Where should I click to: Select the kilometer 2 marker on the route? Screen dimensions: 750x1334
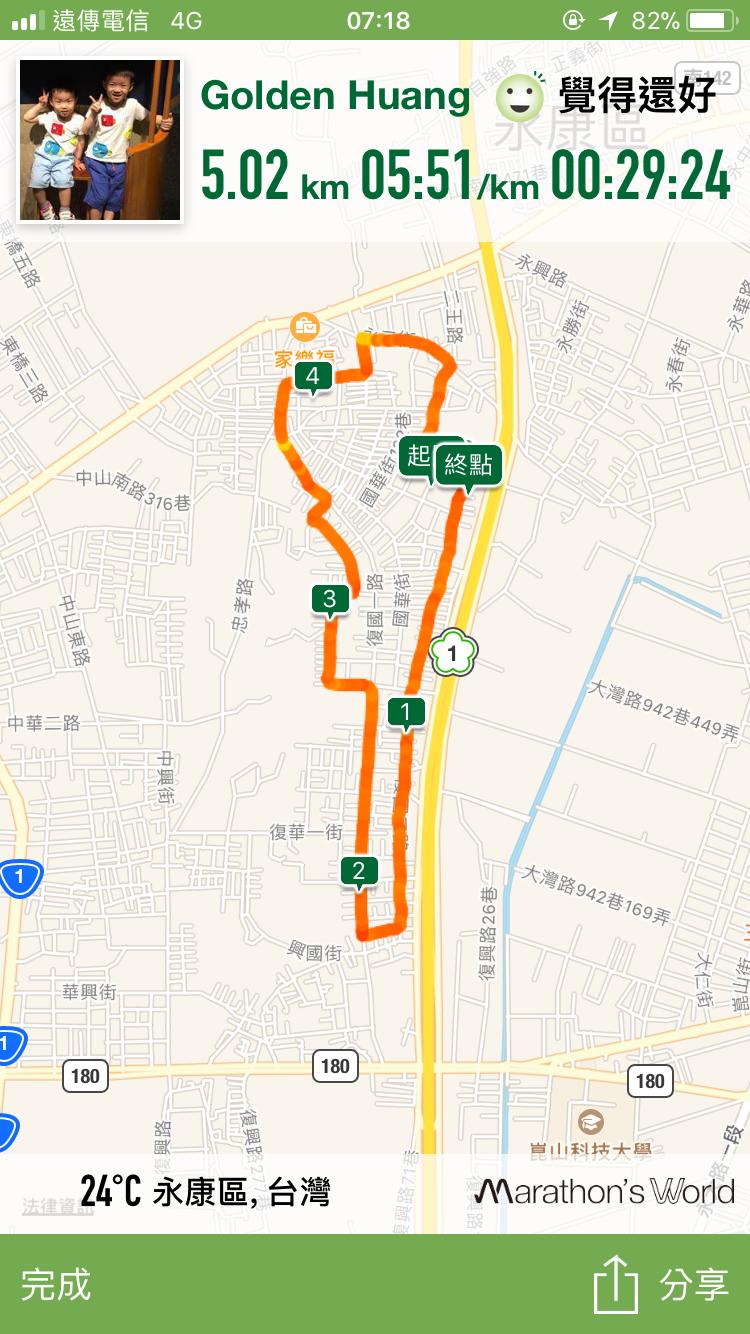coord(359,871)
